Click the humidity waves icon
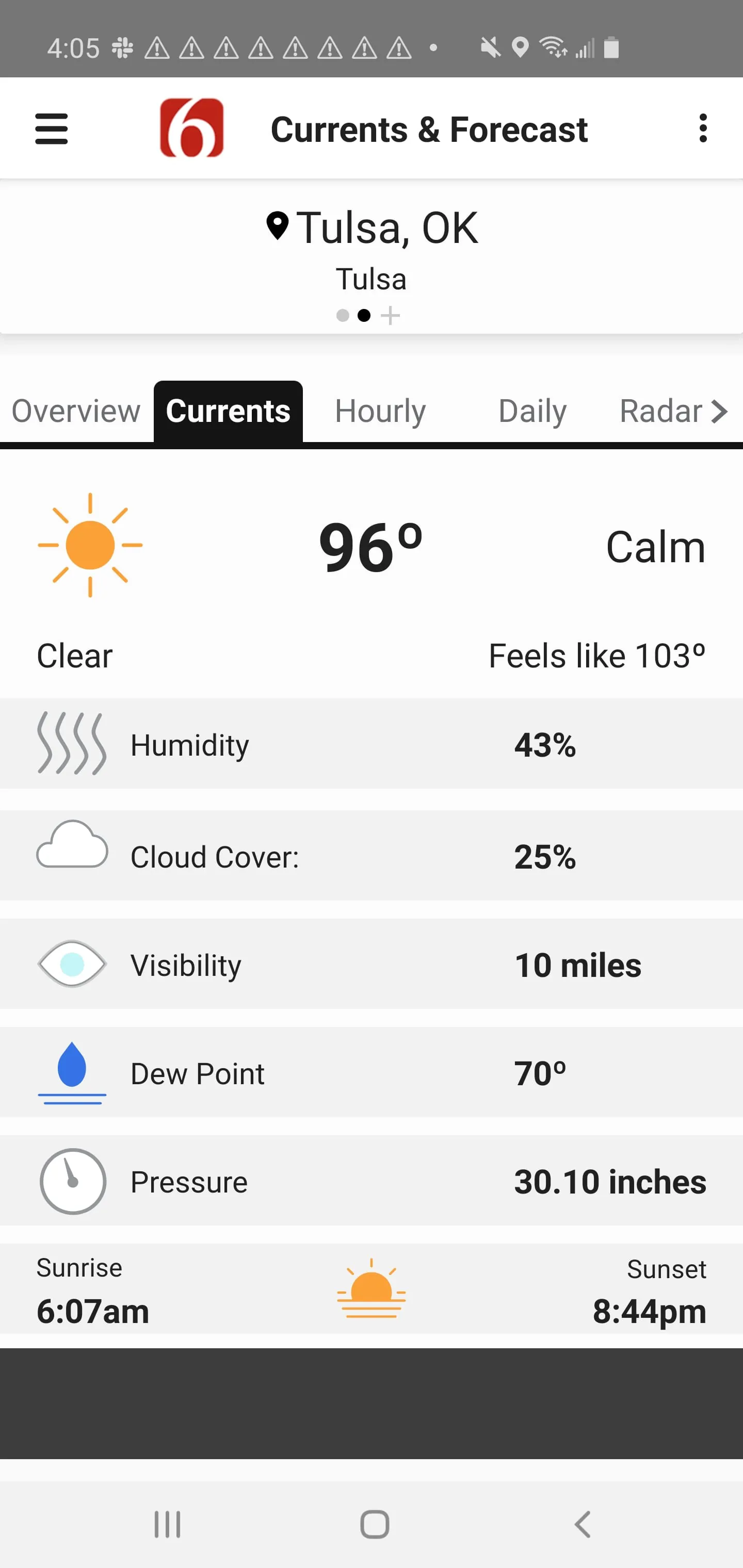Viewport: 743px width, 1568px height. [x=71, y=744]
